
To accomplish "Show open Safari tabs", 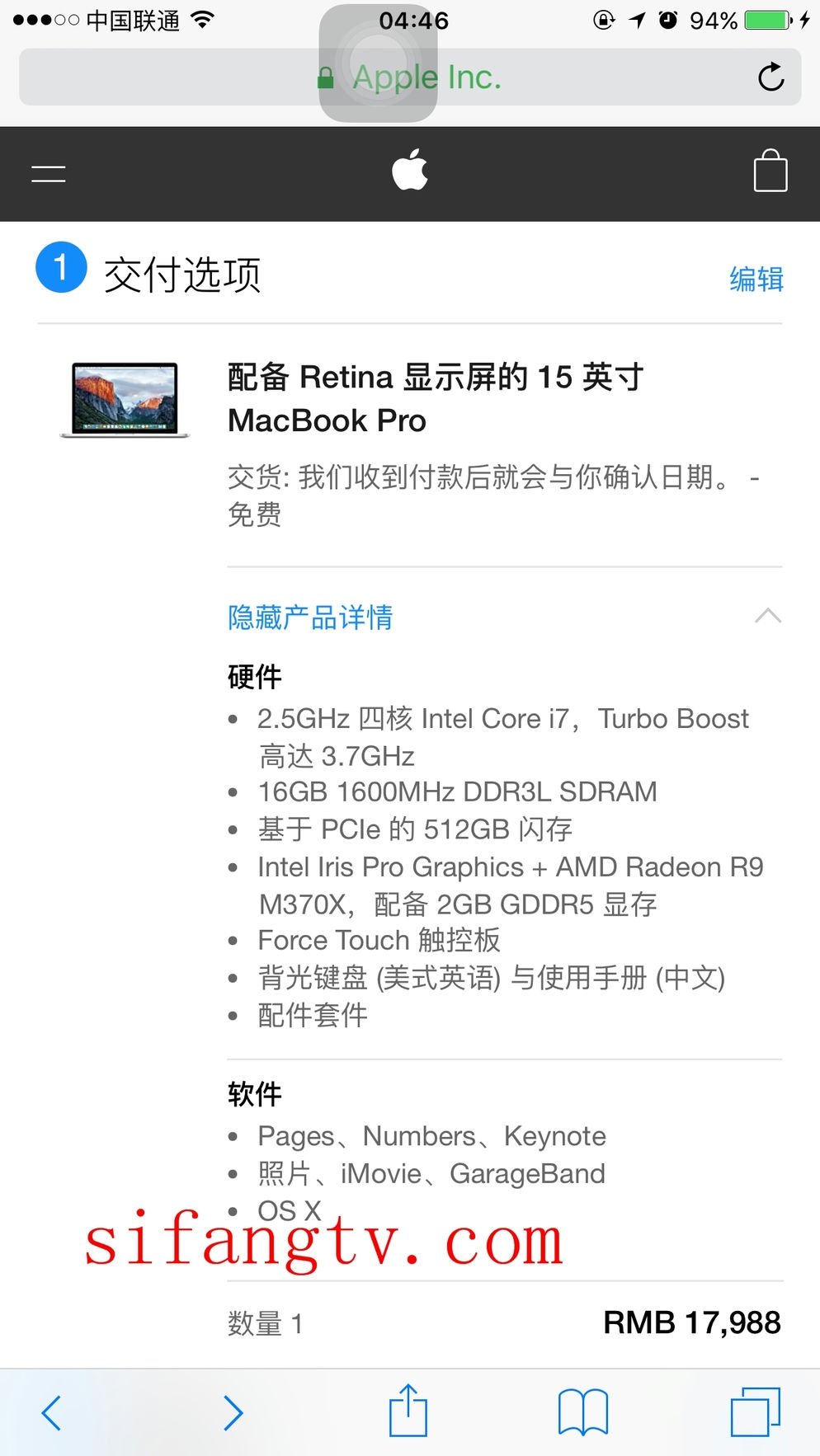I will click(755, 1411).
